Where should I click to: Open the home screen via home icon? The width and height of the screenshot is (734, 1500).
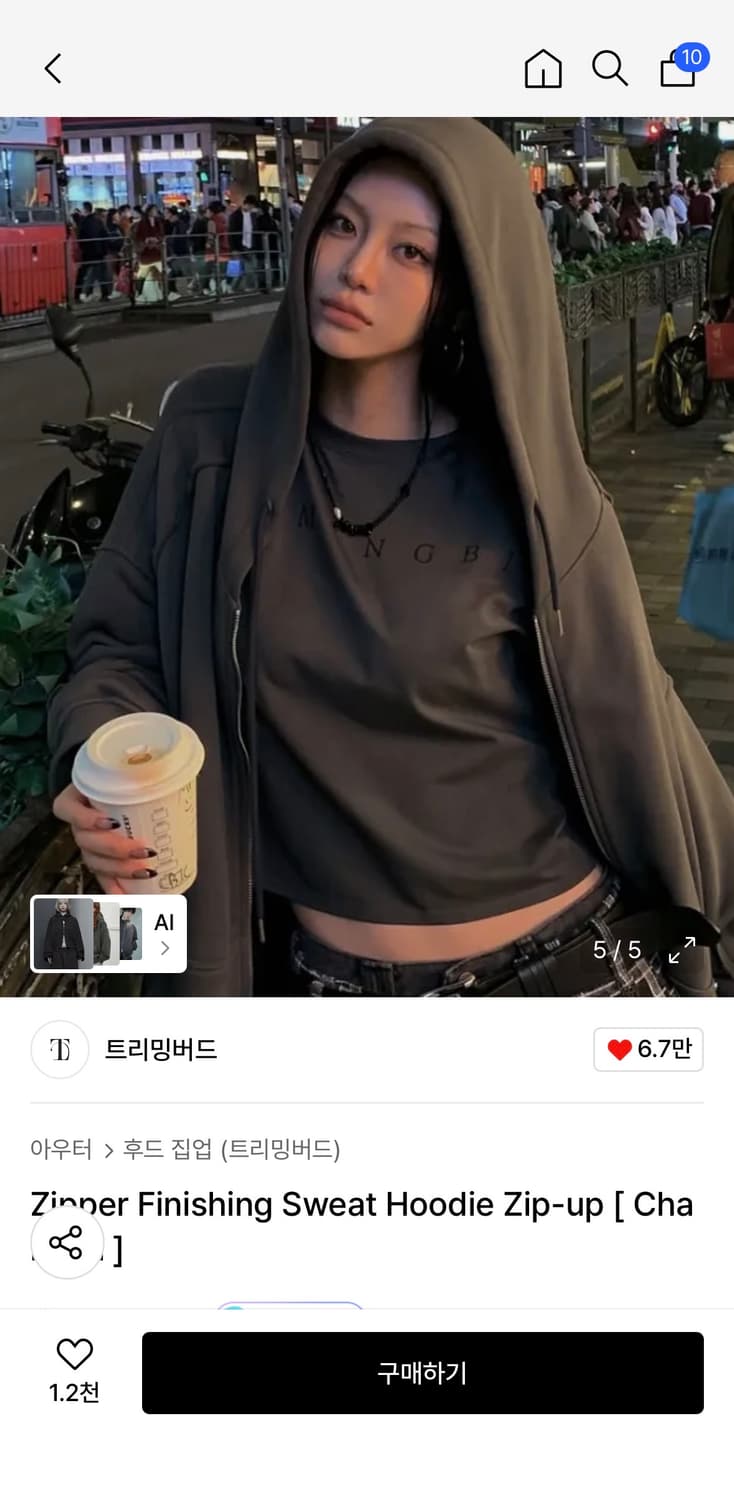543,69
